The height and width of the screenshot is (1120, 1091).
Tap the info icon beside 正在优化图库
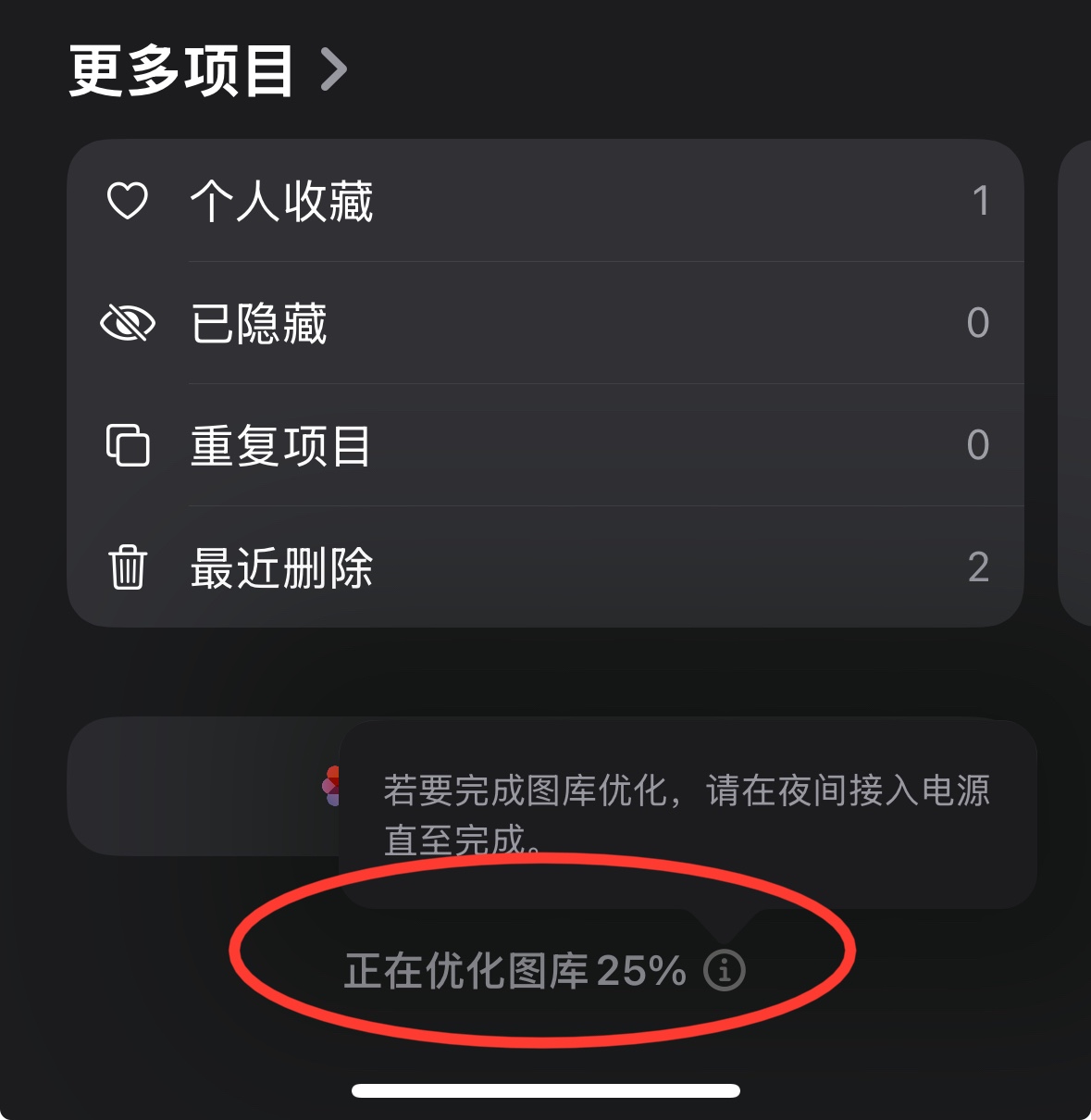point(724,971)
